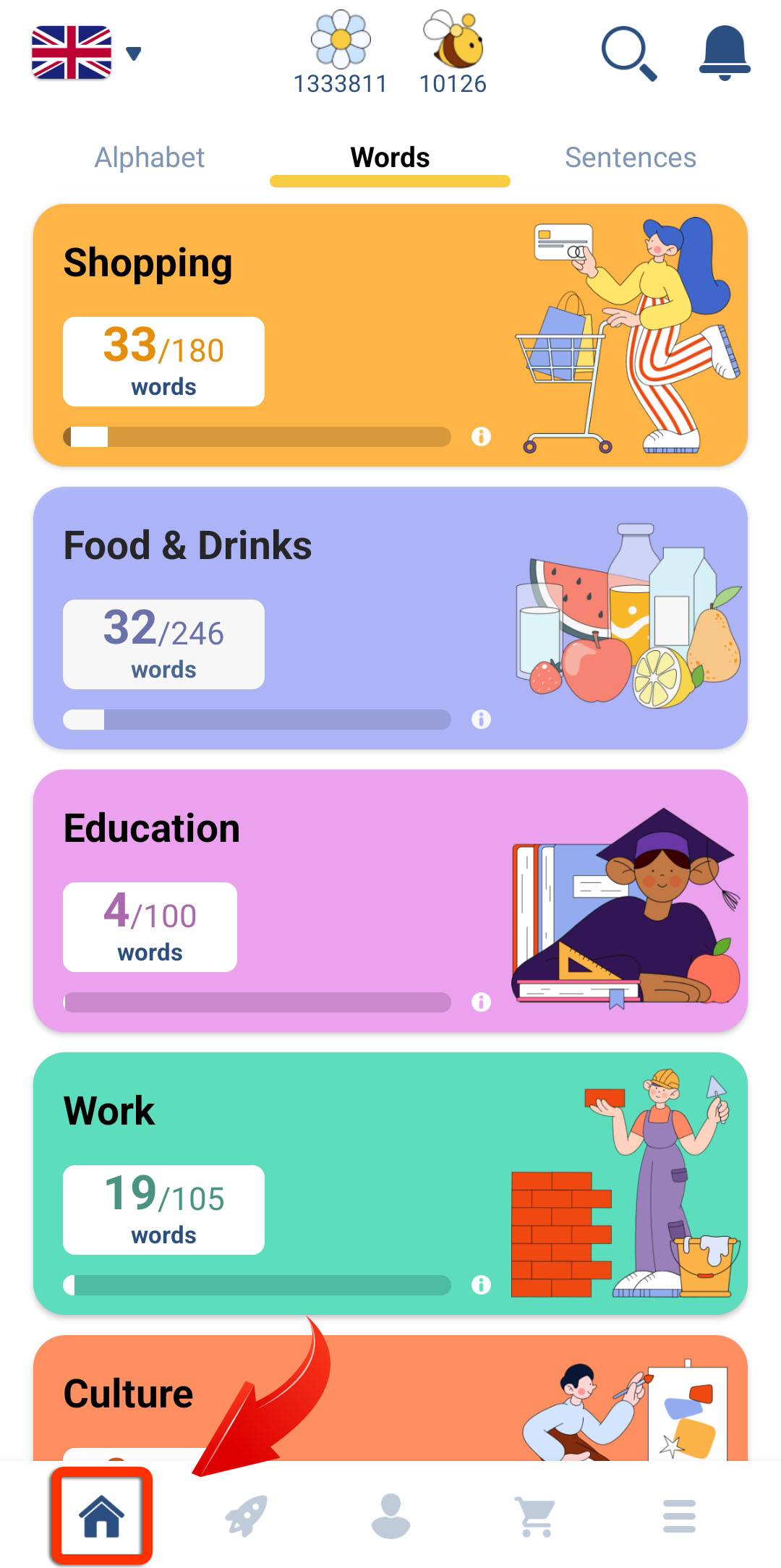Open the hamburger menu tab
Screen dimensions: 781x1568
click(679, 1516)
